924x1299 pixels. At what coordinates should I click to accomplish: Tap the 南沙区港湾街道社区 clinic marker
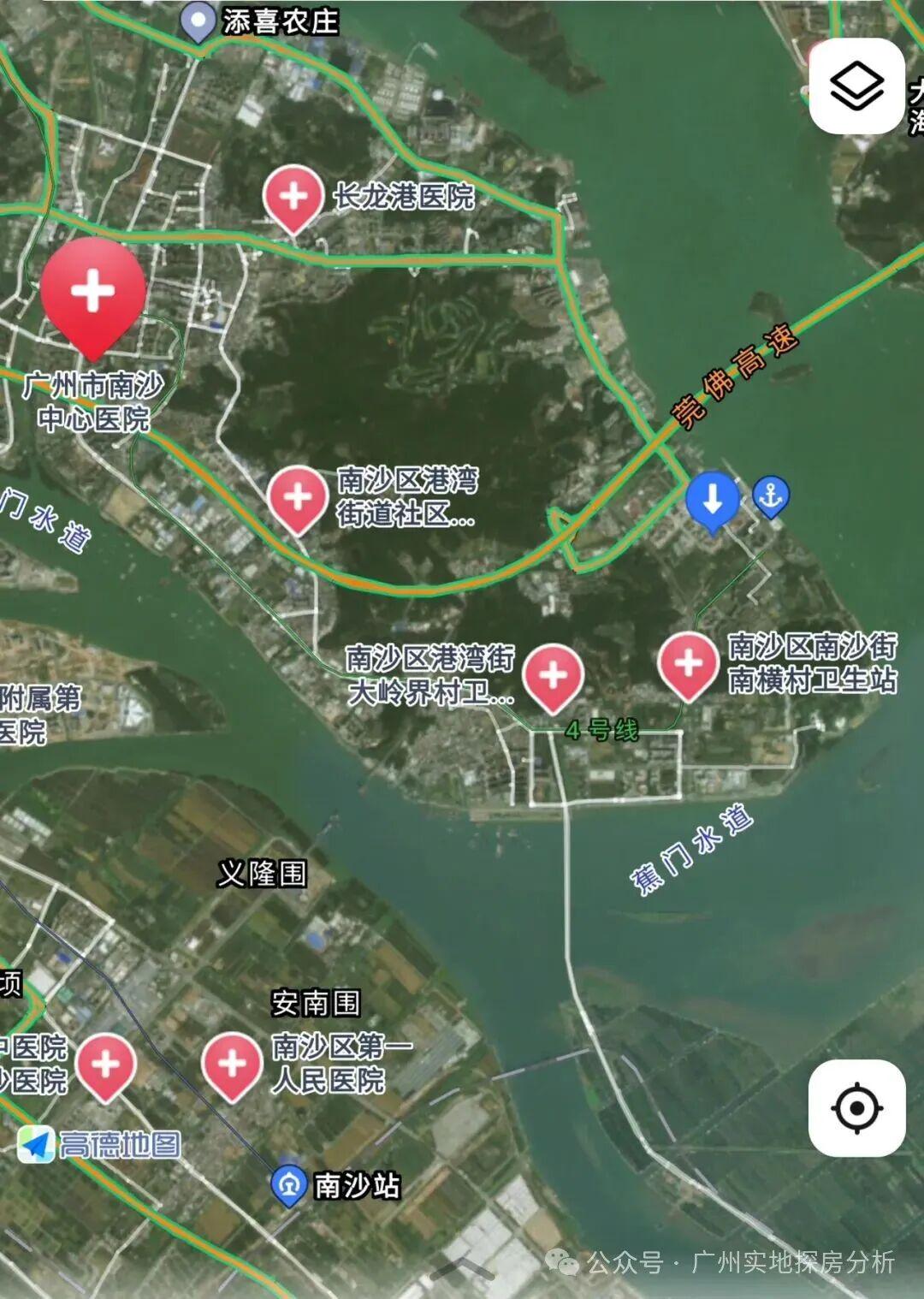297,498
